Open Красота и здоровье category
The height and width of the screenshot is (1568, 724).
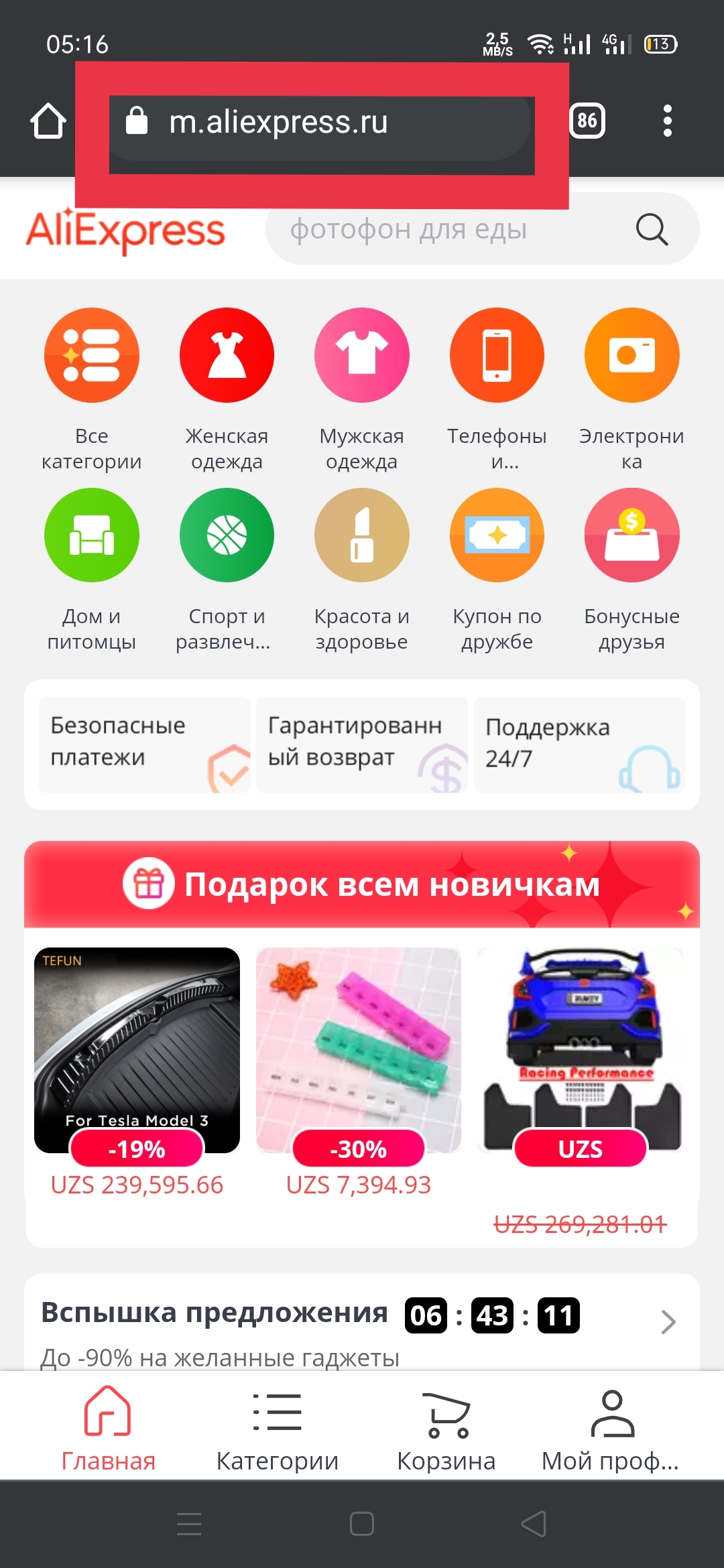(x=362, y=570)
